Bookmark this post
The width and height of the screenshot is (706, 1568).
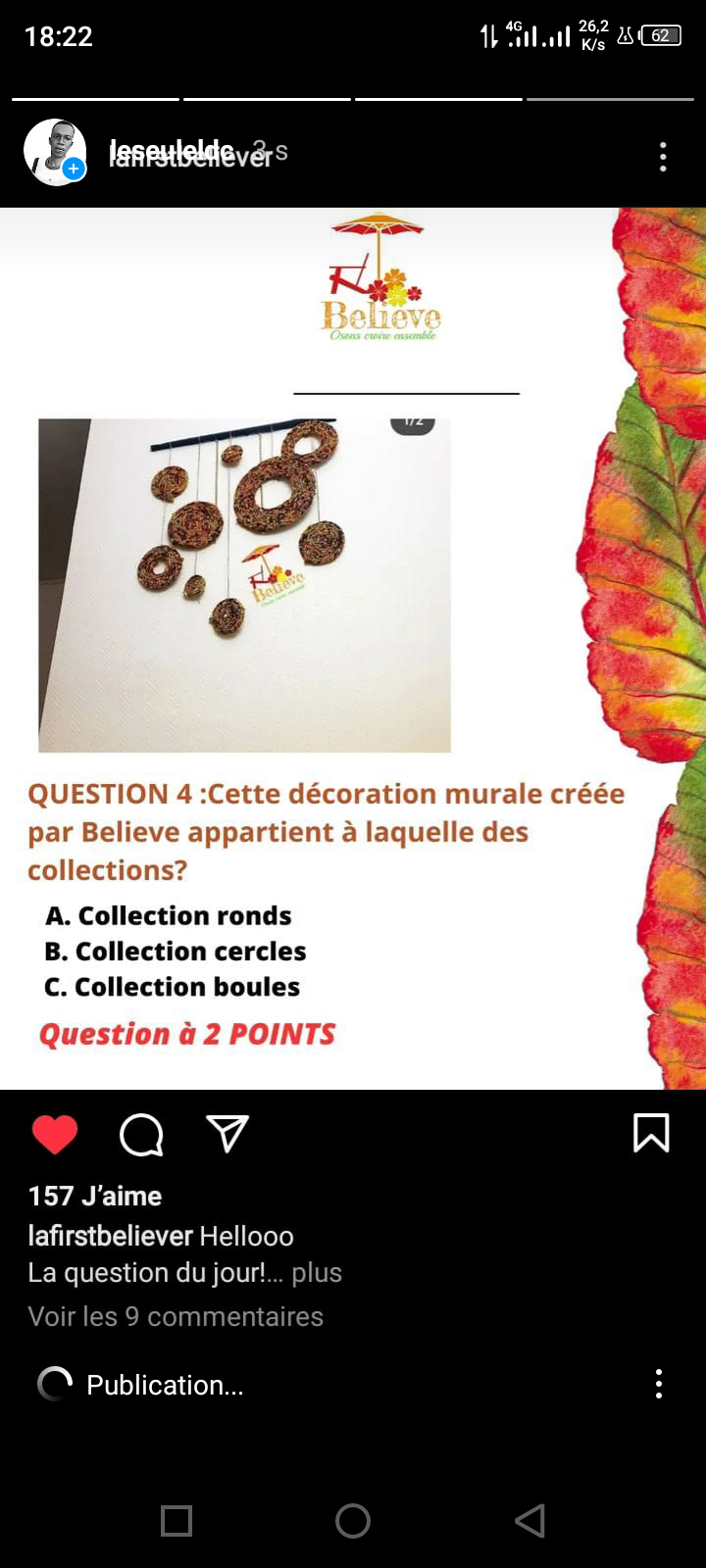pyautogui.click(x=651, y=1133)
